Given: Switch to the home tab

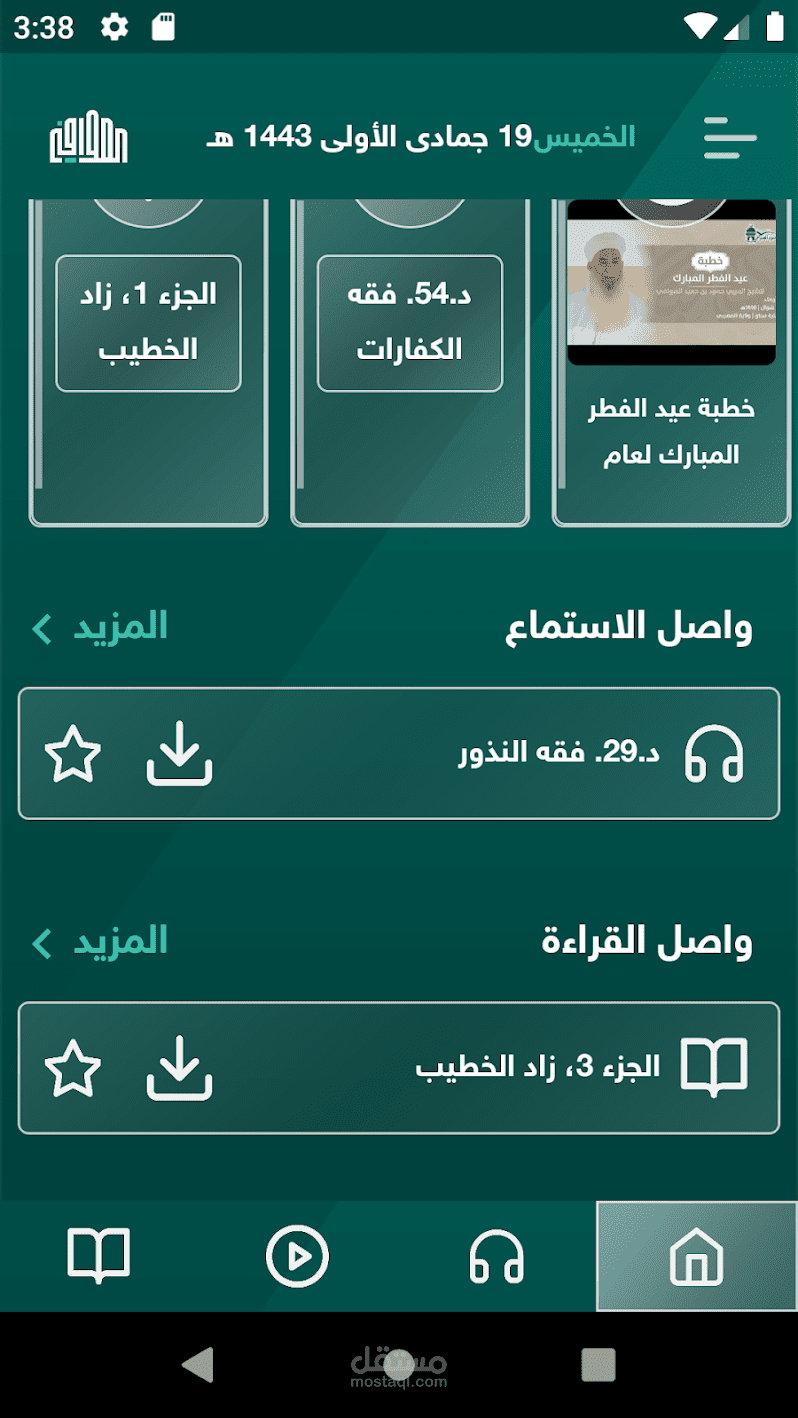Looking at the screenshot, I should click(x=697, y=1256).
